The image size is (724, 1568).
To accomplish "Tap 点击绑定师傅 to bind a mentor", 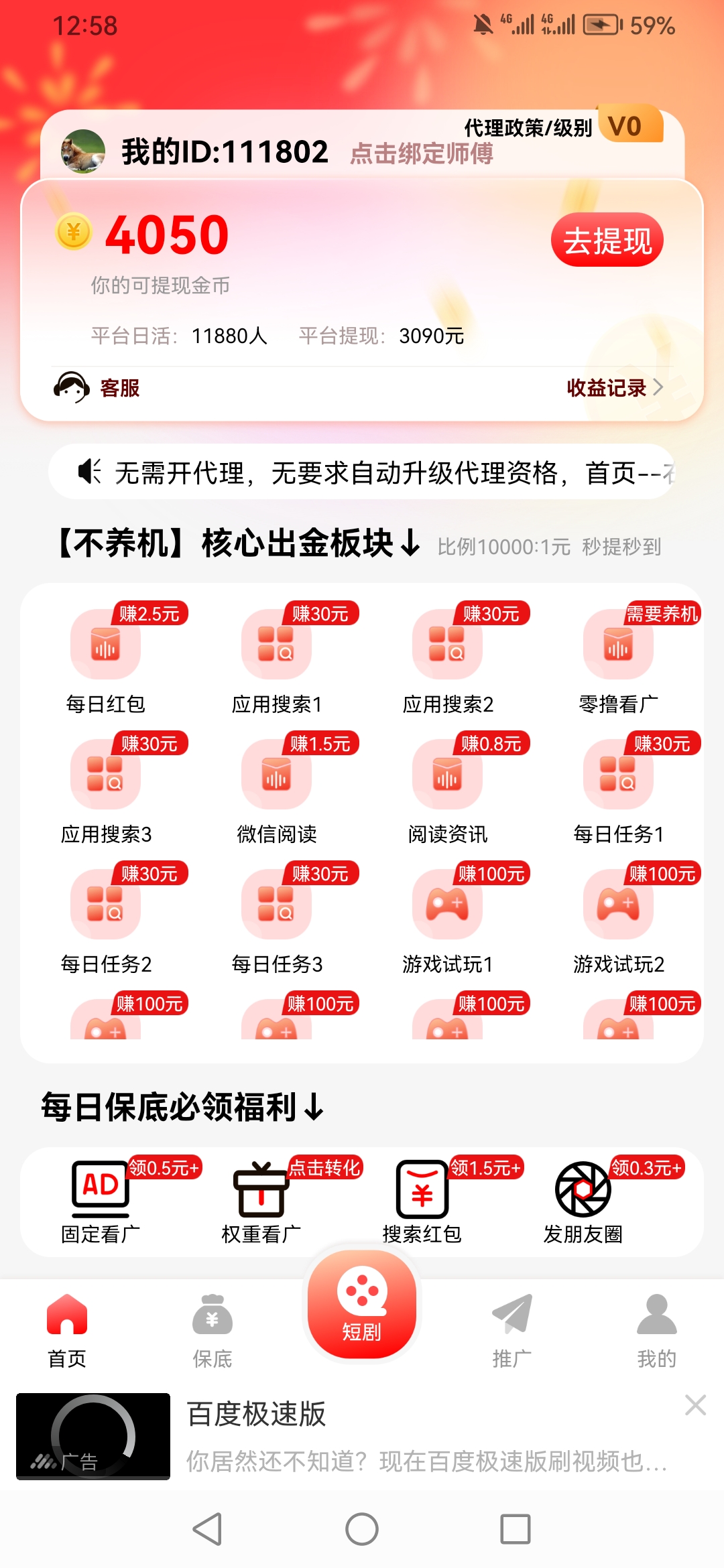I will pos(421,153).
